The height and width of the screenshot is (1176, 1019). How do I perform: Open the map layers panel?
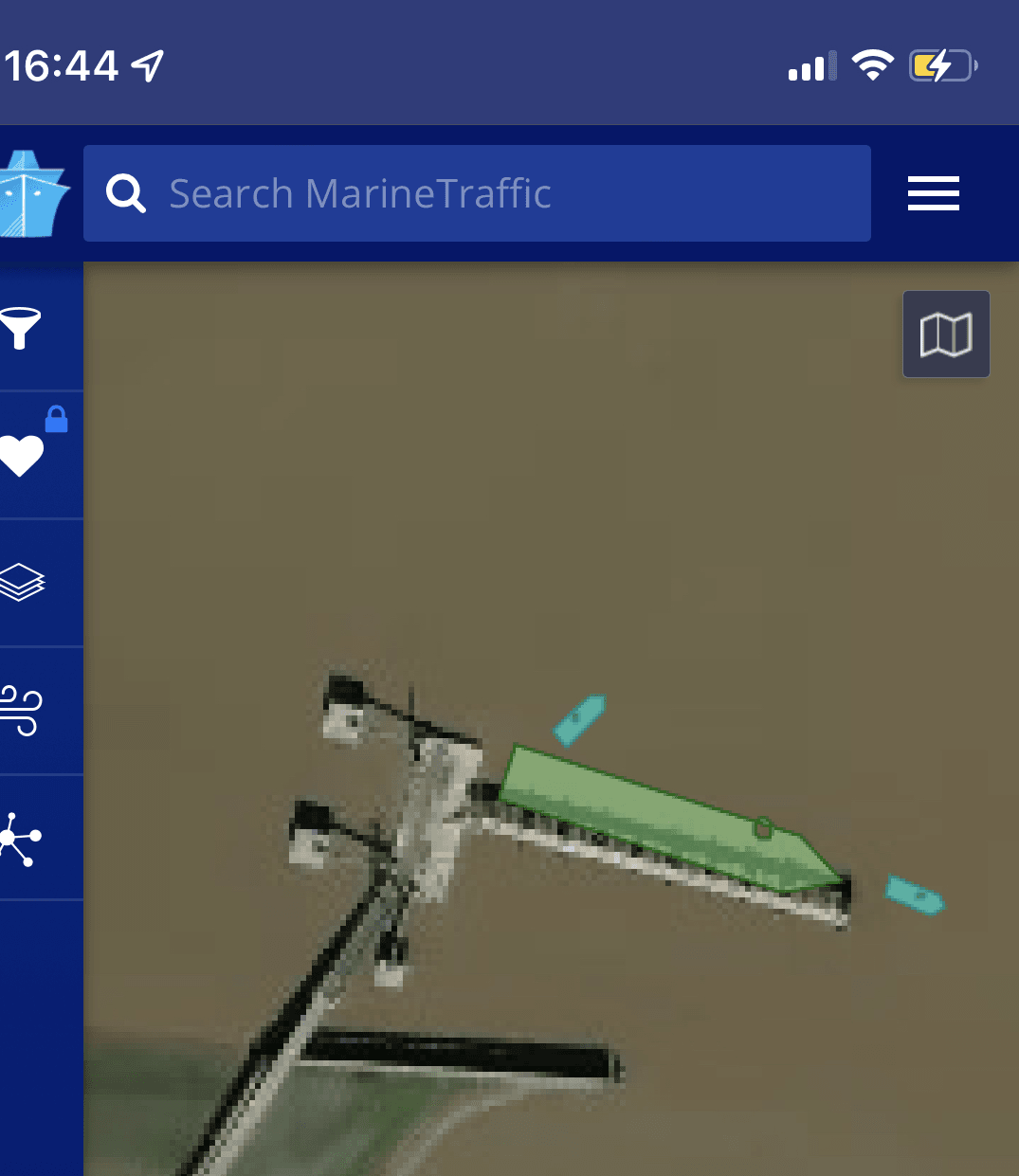pyautogui.click(x=23, y=582)
